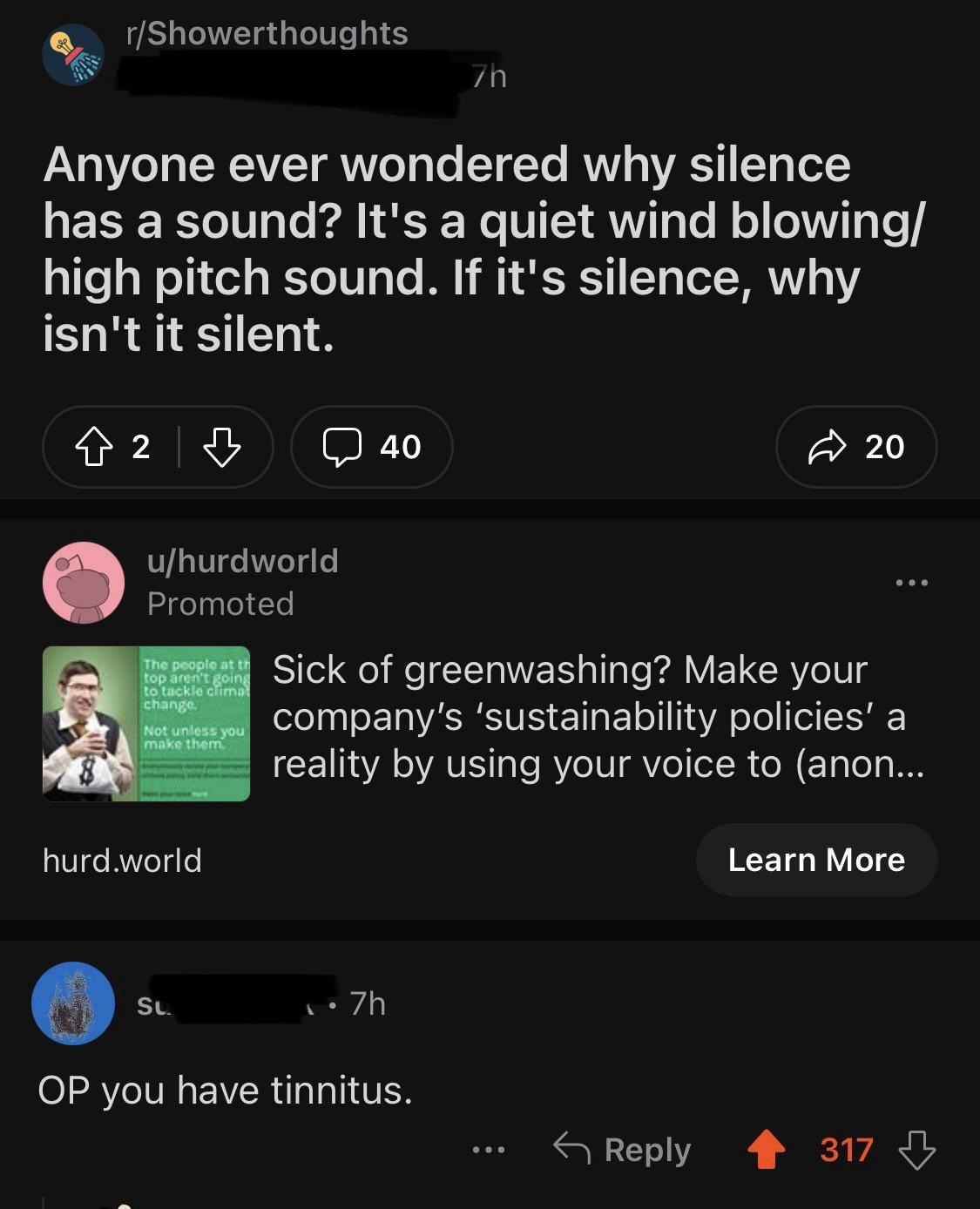Tap the 'Promoted' label under u/hurdworld
This screenshot has width=980, height=1209.
(x=222, y=603)
